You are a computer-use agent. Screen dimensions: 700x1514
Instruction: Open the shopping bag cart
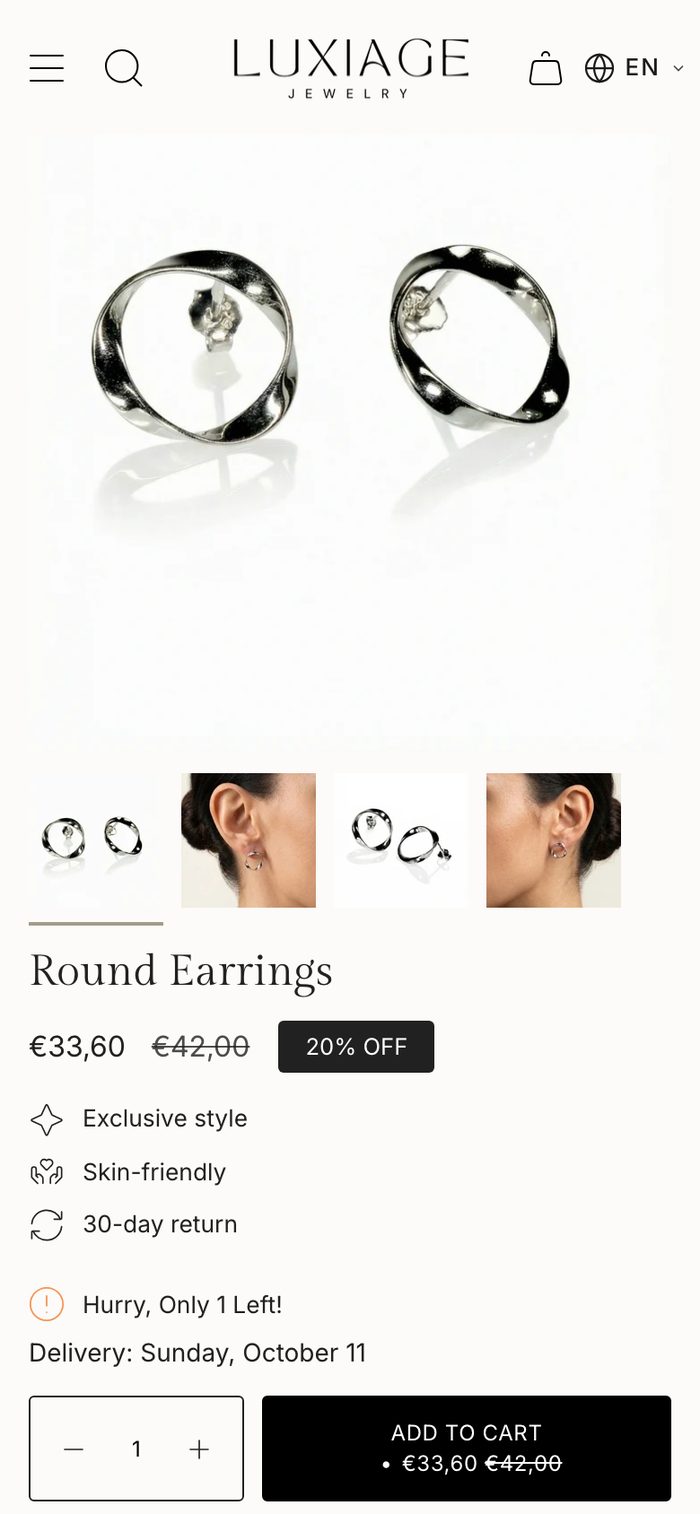click(545, 68)
